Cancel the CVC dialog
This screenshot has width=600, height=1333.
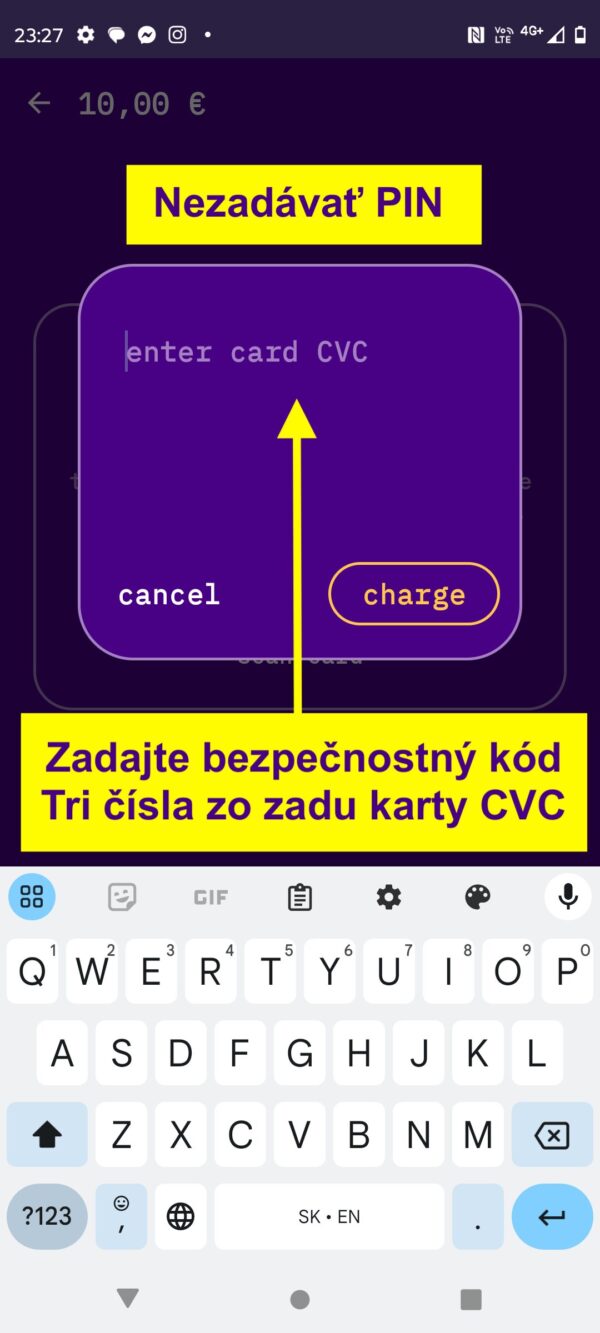point(169,595)
